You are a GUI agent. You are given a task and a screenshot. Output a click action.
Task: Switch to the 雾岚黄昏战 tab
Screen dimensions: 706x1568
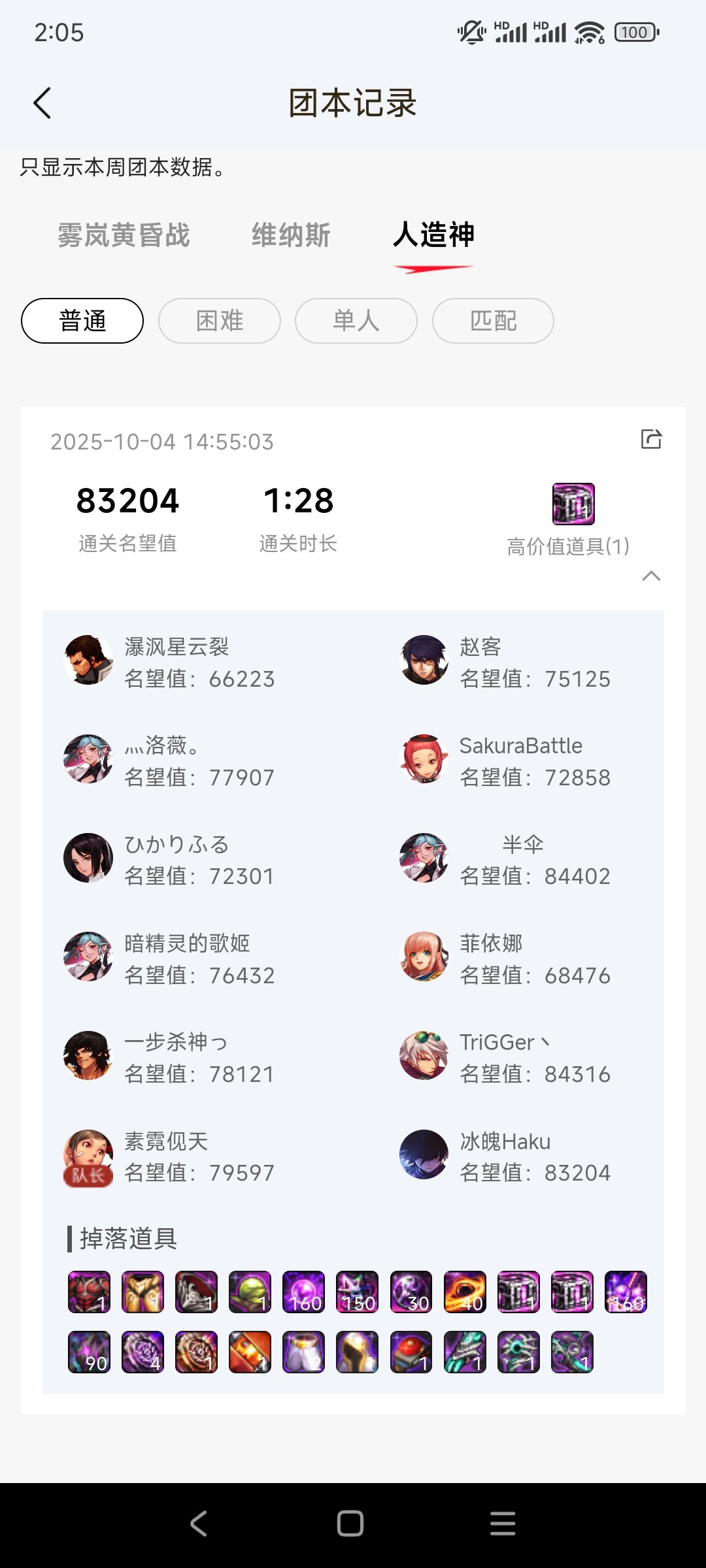click(x=124, y=235)
